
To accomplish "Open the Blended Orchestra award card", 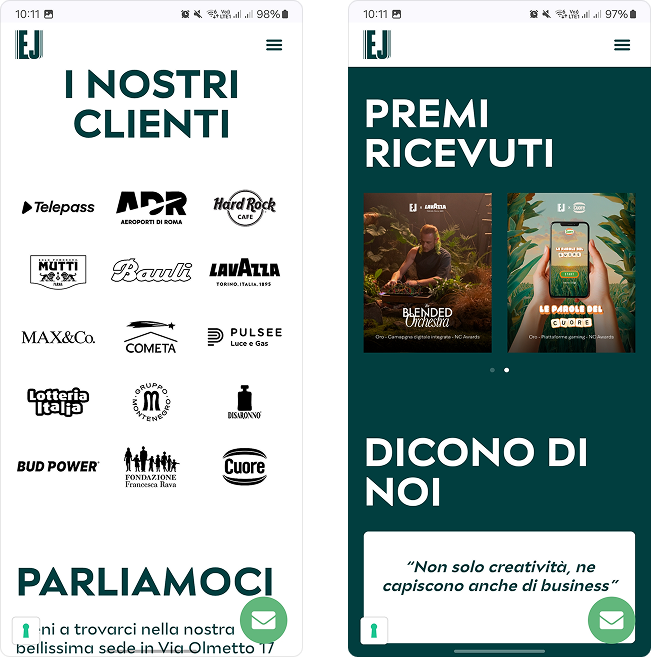I will [427, 273].
